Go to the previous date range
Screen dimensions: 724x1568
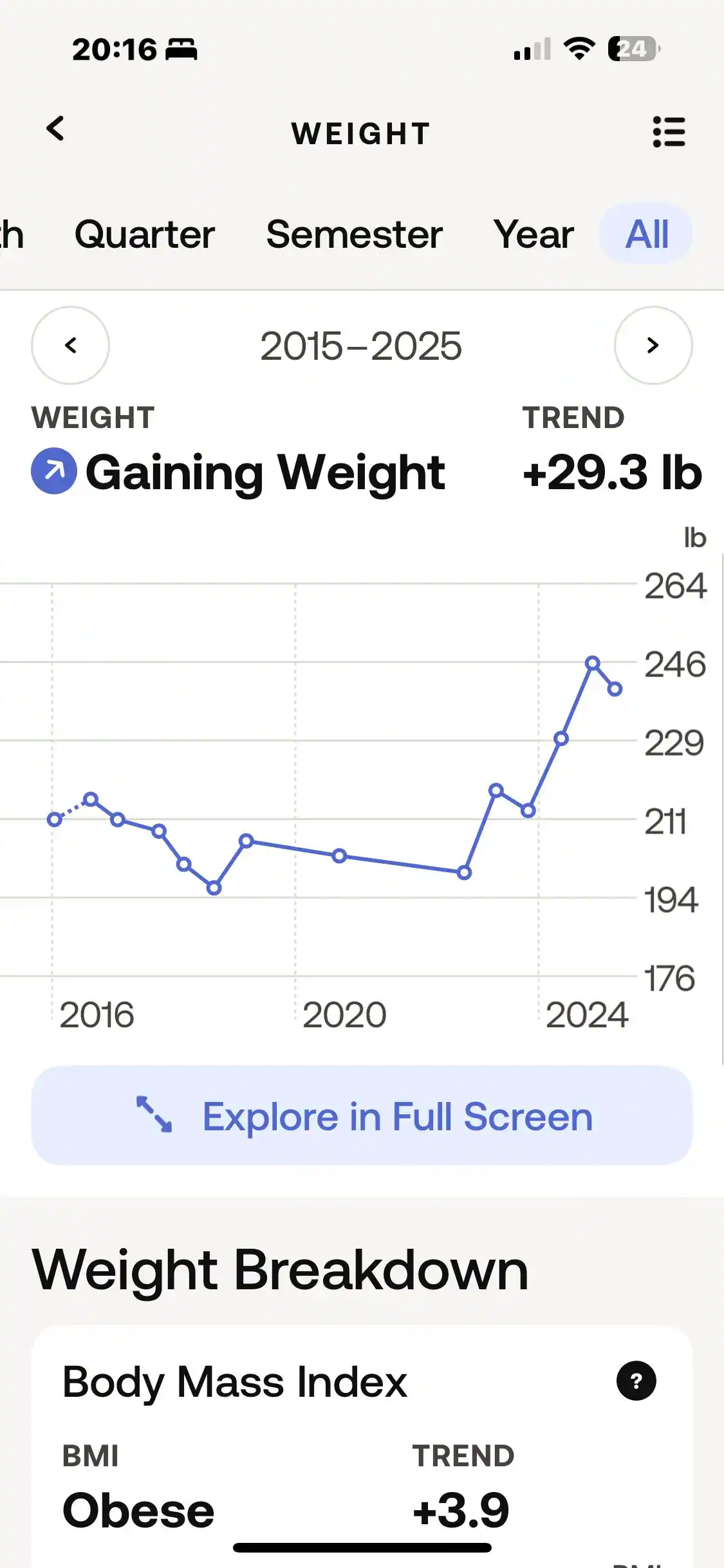click(71, 346)
